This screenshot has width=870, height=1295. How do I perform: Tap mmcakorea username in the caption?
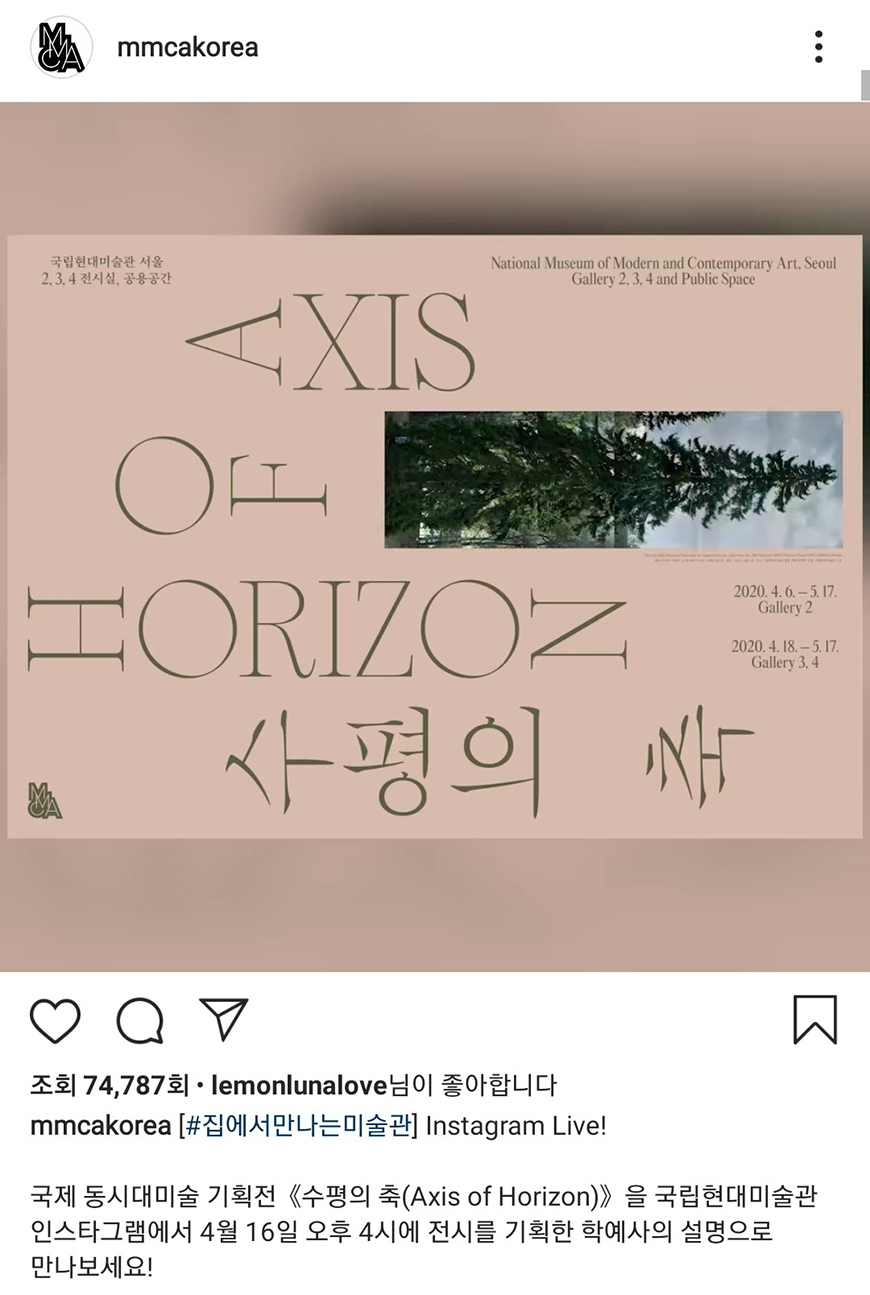100,1125
